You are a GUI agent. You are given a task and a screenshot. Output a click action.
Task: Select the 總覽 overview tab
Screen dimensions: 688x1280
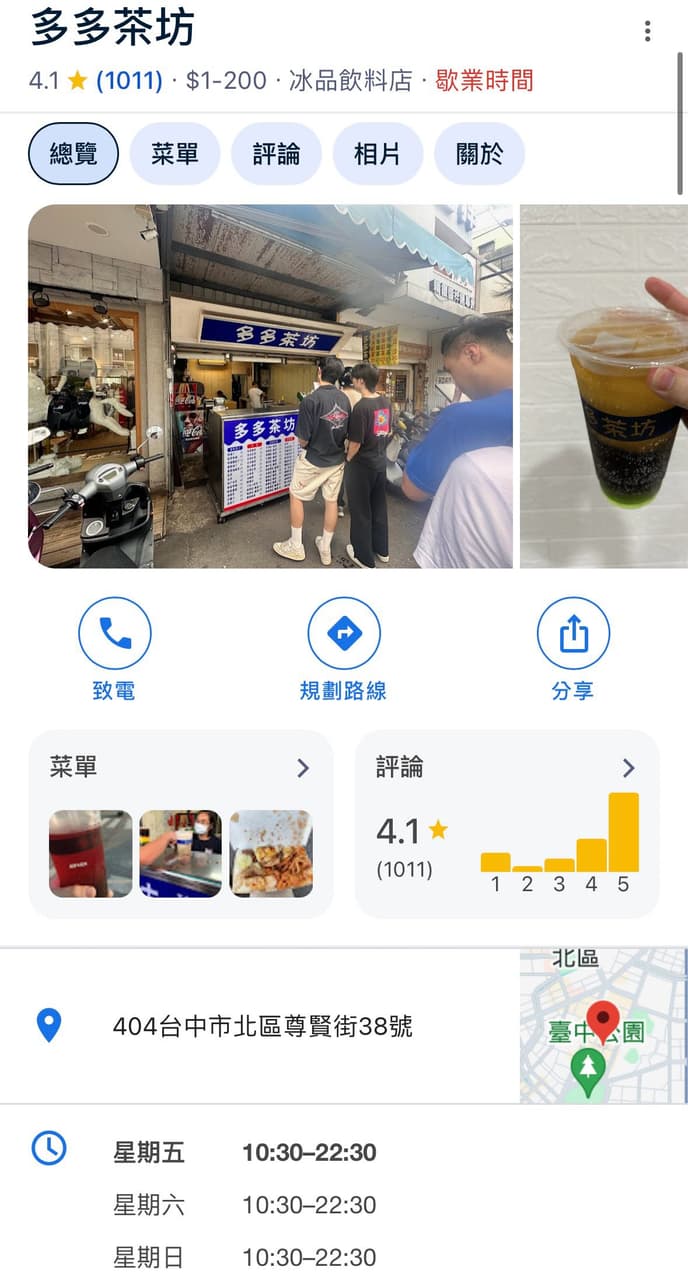[x=74, y=154]
